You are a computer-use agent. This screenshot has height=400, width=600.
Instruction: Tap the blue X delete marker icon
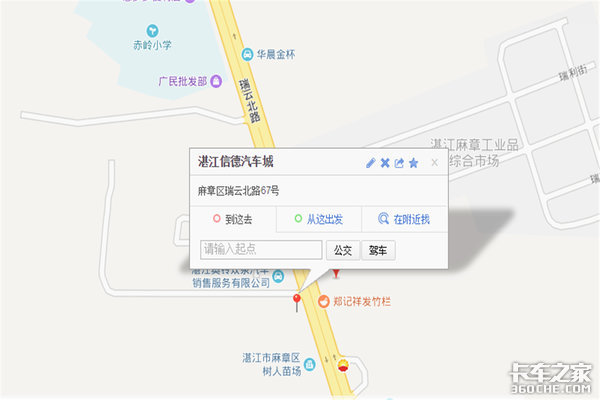click(385, 163)
